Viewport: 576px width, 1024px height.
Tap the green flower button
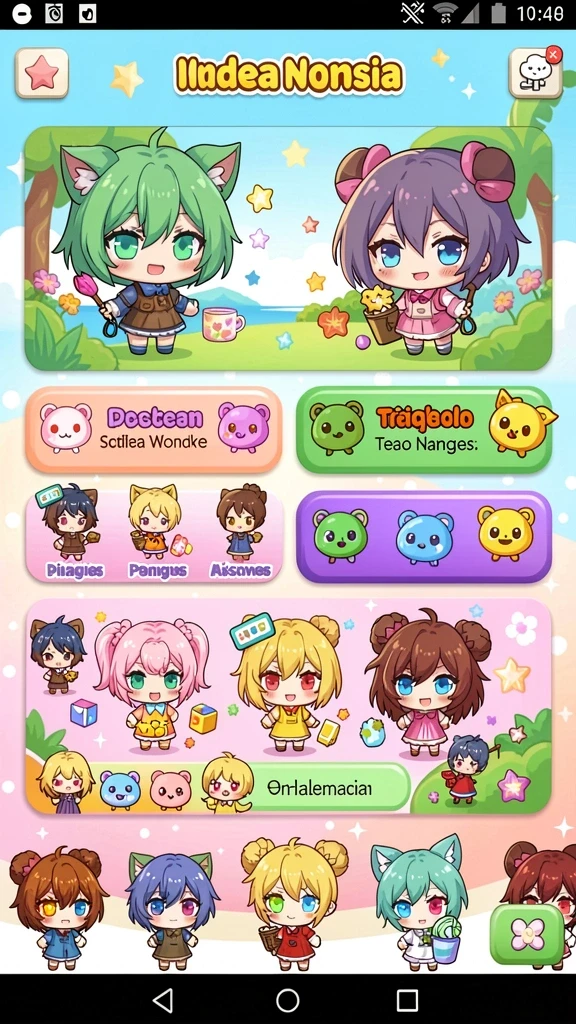click(x=527, y=935)
